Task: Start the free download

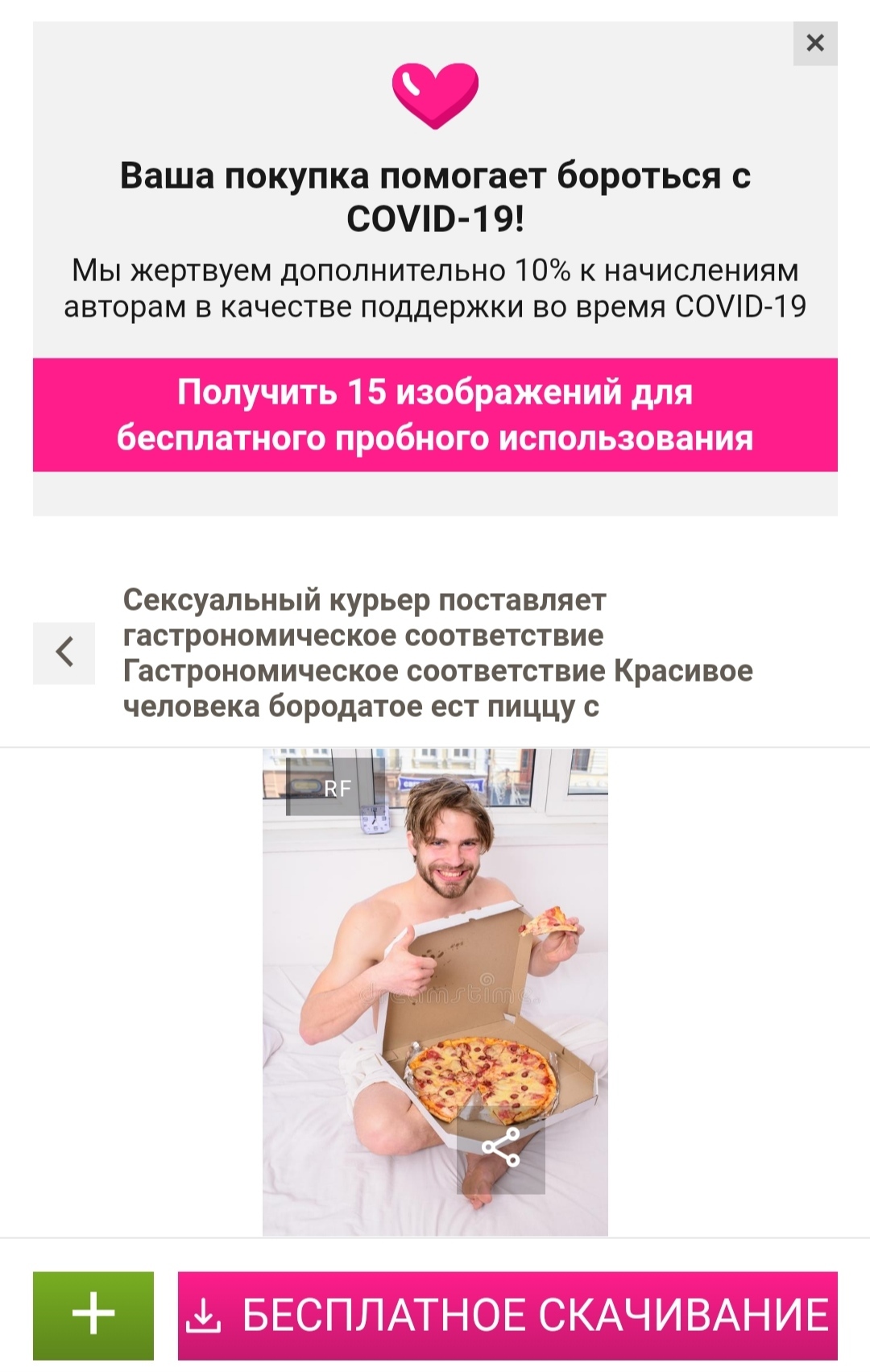Action: click(x=507, y=1315)
